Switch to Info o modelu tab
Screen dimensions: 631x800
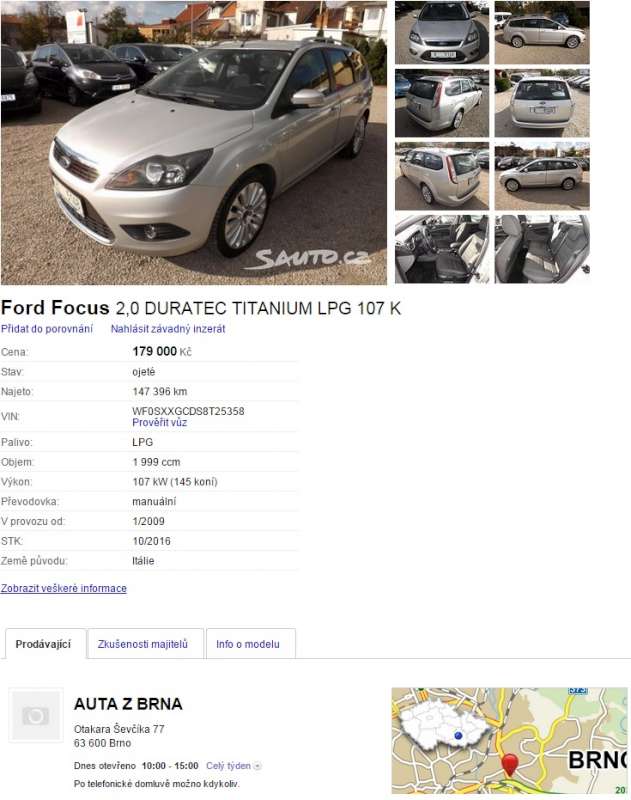[250, 644]
